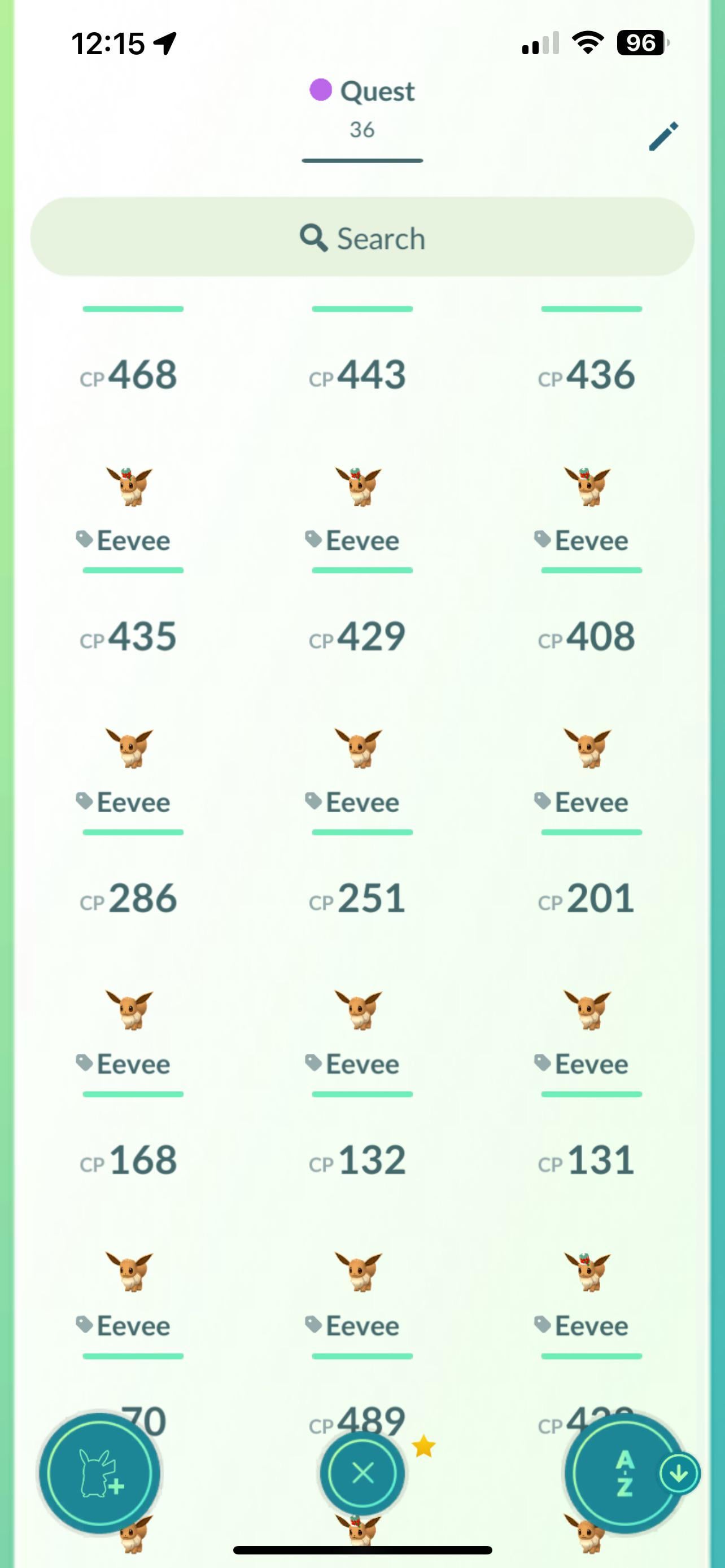This screenshot has height=1568, width=725.
Task: Add Pokémon to this tag
Action: (x=100, y=1474)
